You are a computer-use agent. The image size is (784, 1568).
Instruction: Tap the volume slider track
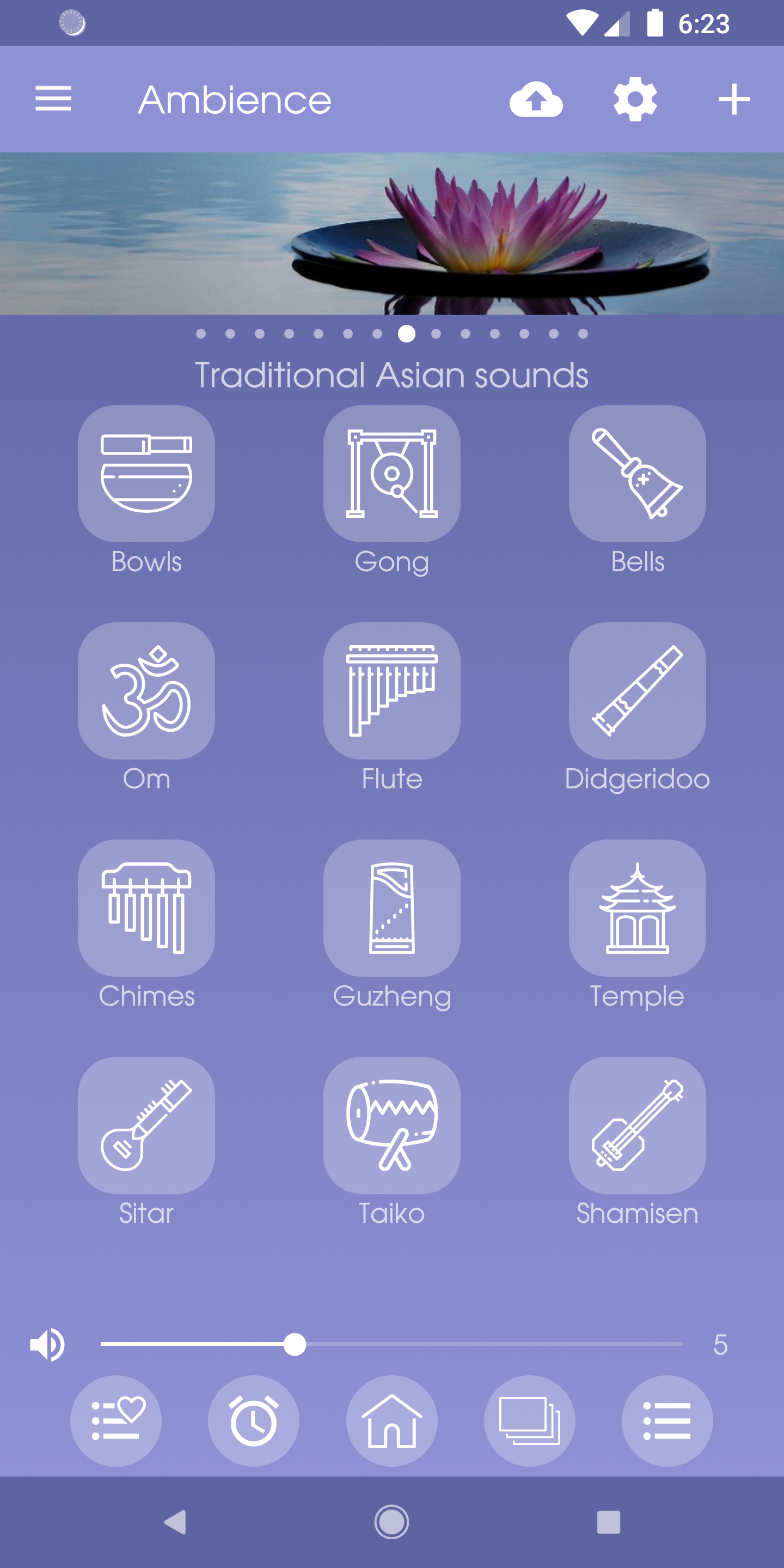pos(487,1344)
